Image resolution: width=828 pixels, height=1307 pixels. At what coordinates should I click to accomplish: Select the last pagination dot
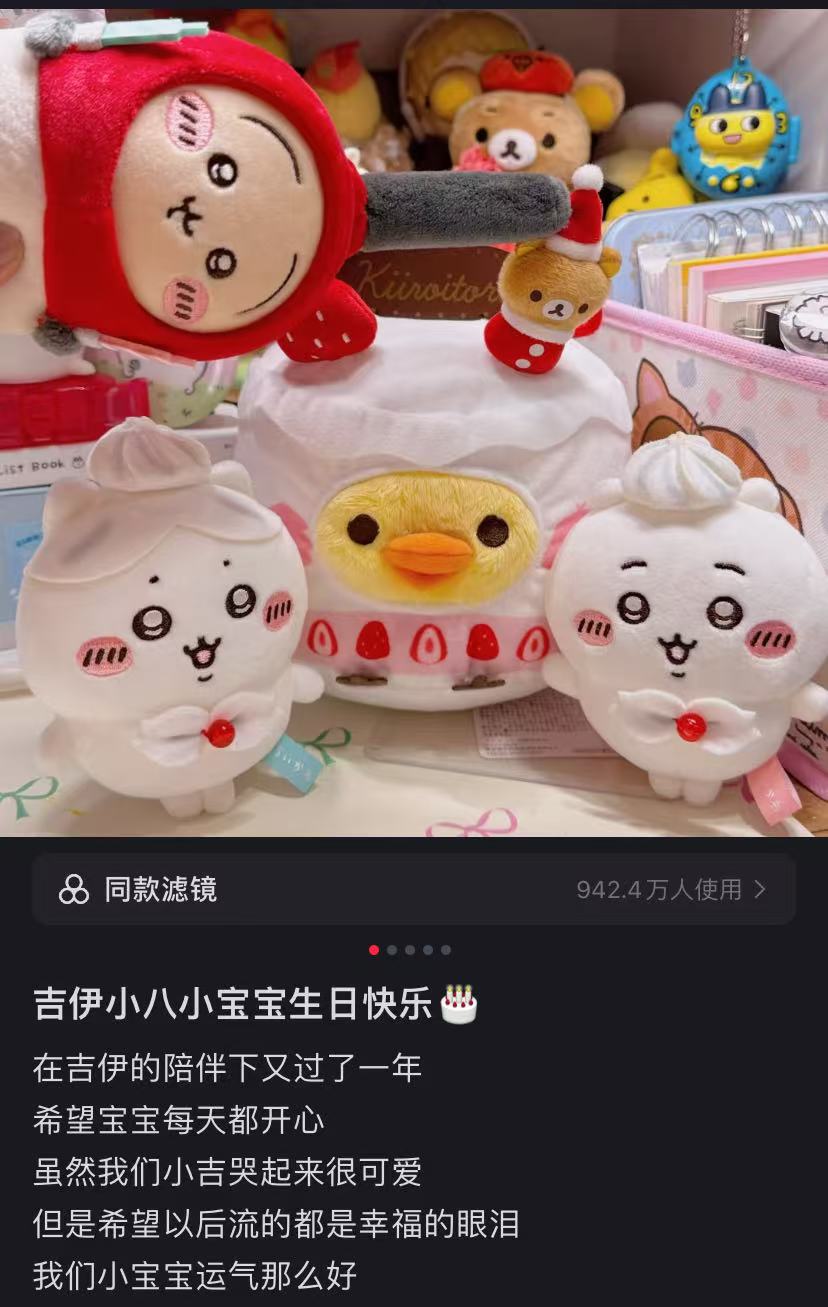tap(446, 950)
